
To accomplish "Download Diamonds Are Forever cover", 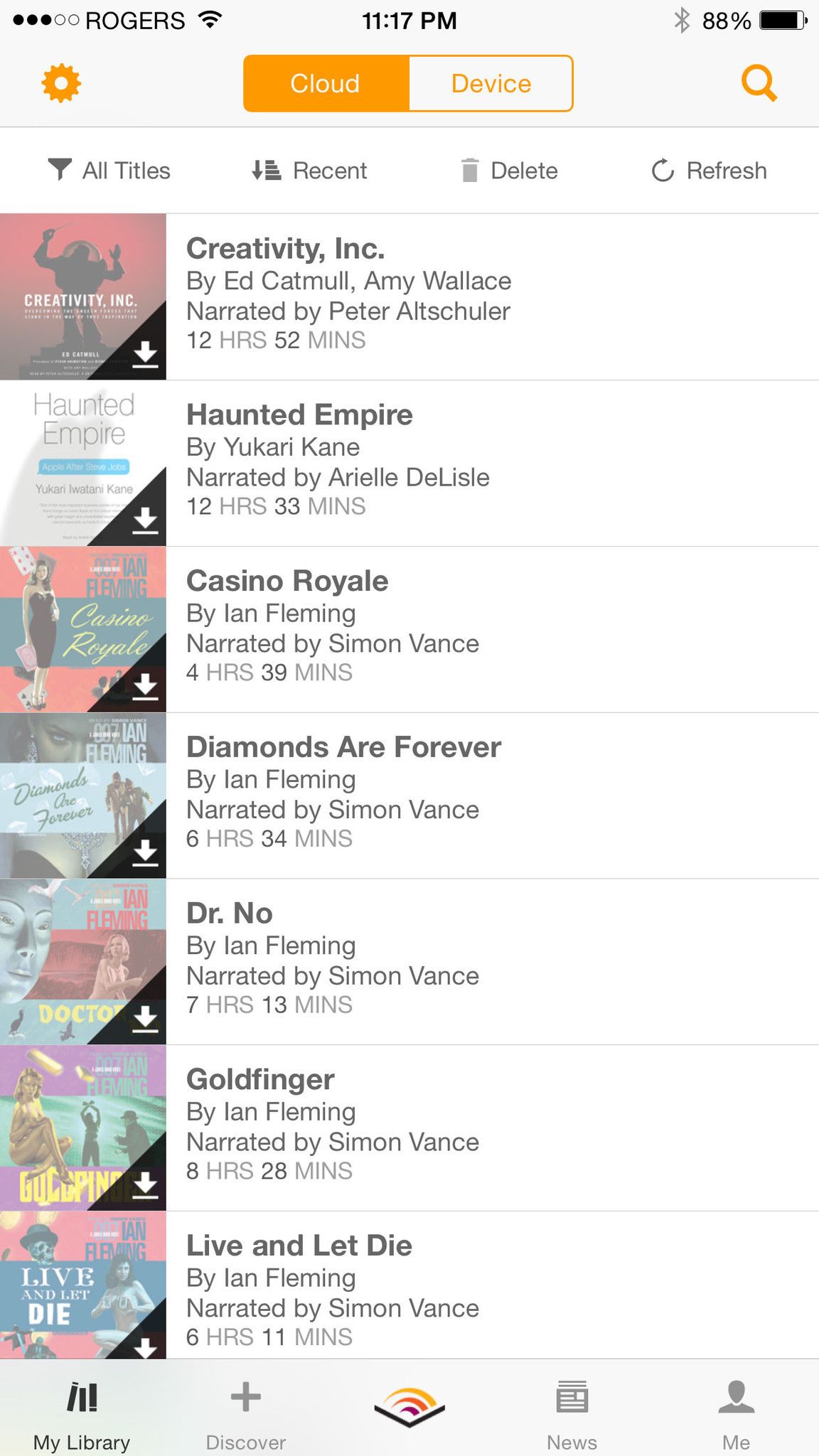I will [145, 851].
